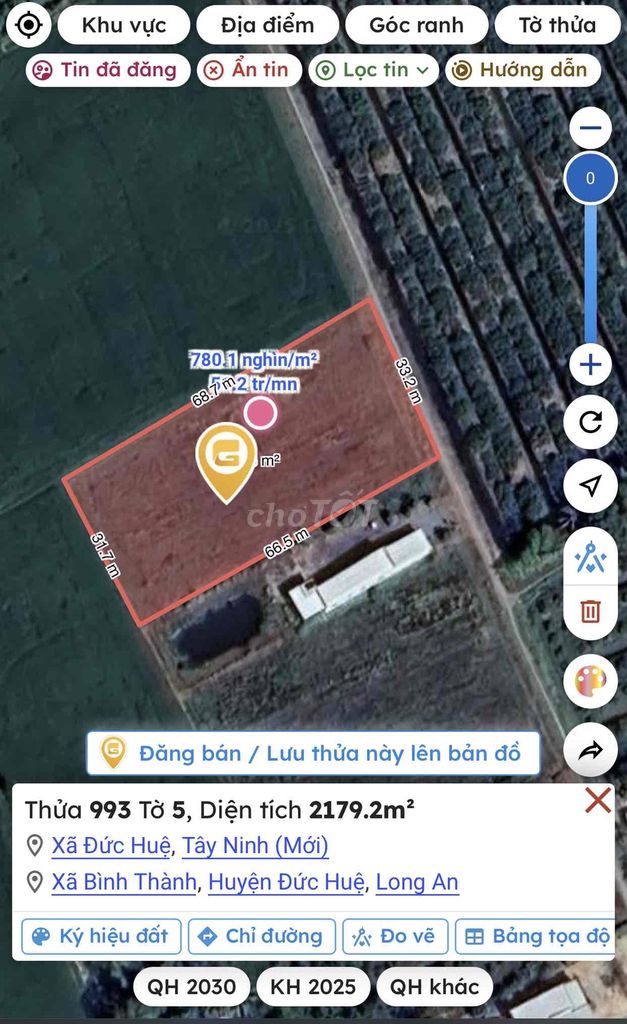Center map on my current location
The height and width of the screenshot is (1024, 627).
tap(28, 24)
